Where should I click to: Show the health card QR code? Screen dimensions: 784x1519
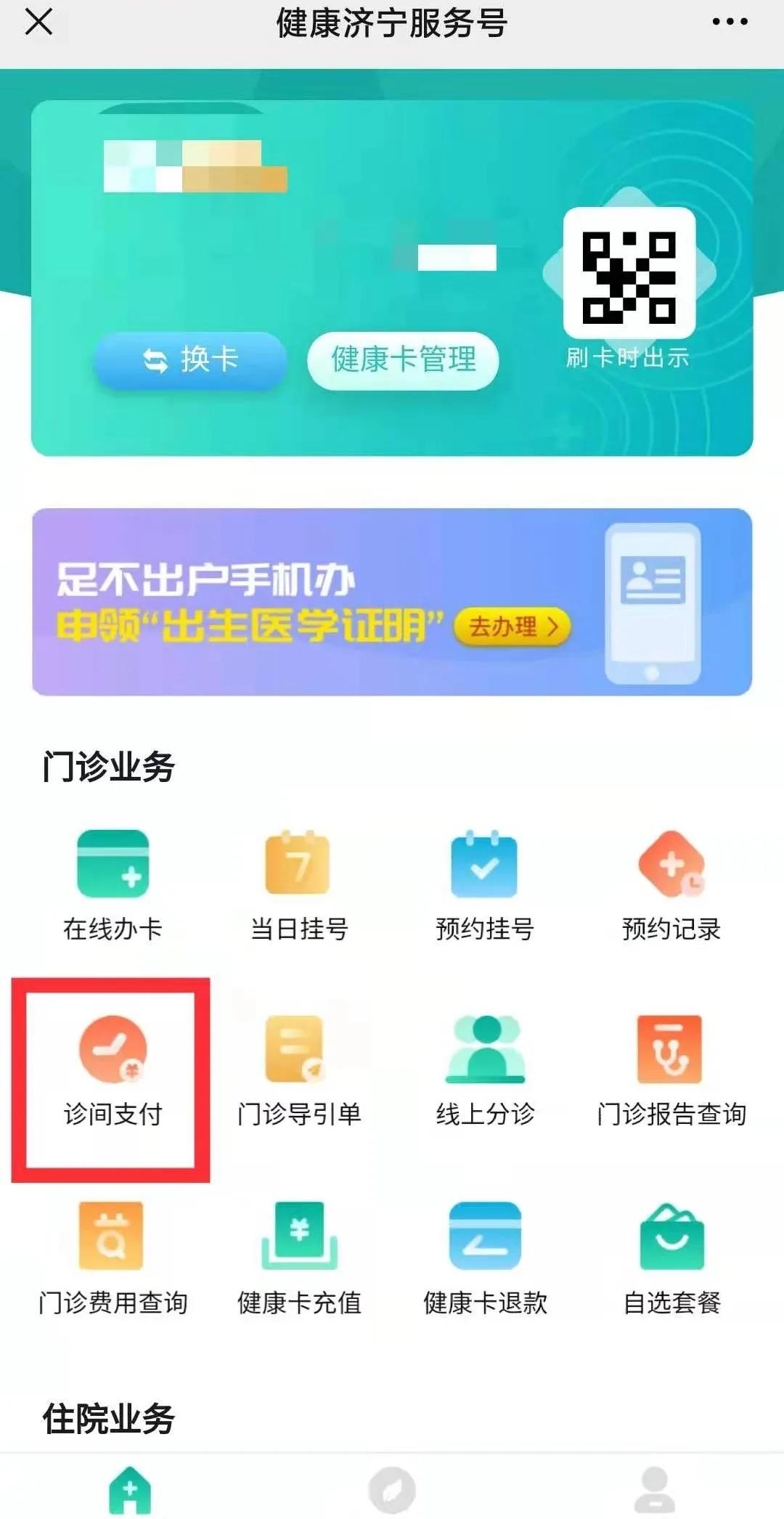pos(629,273)
